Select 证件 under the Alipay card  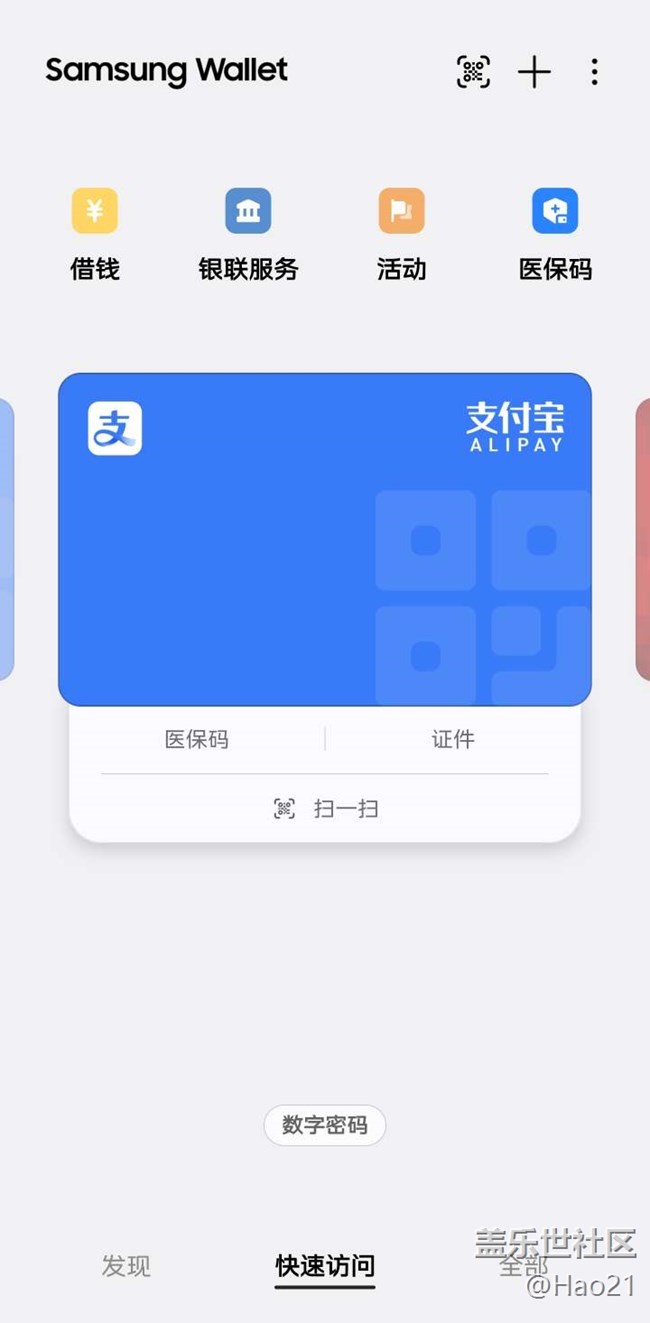[453, 740]
